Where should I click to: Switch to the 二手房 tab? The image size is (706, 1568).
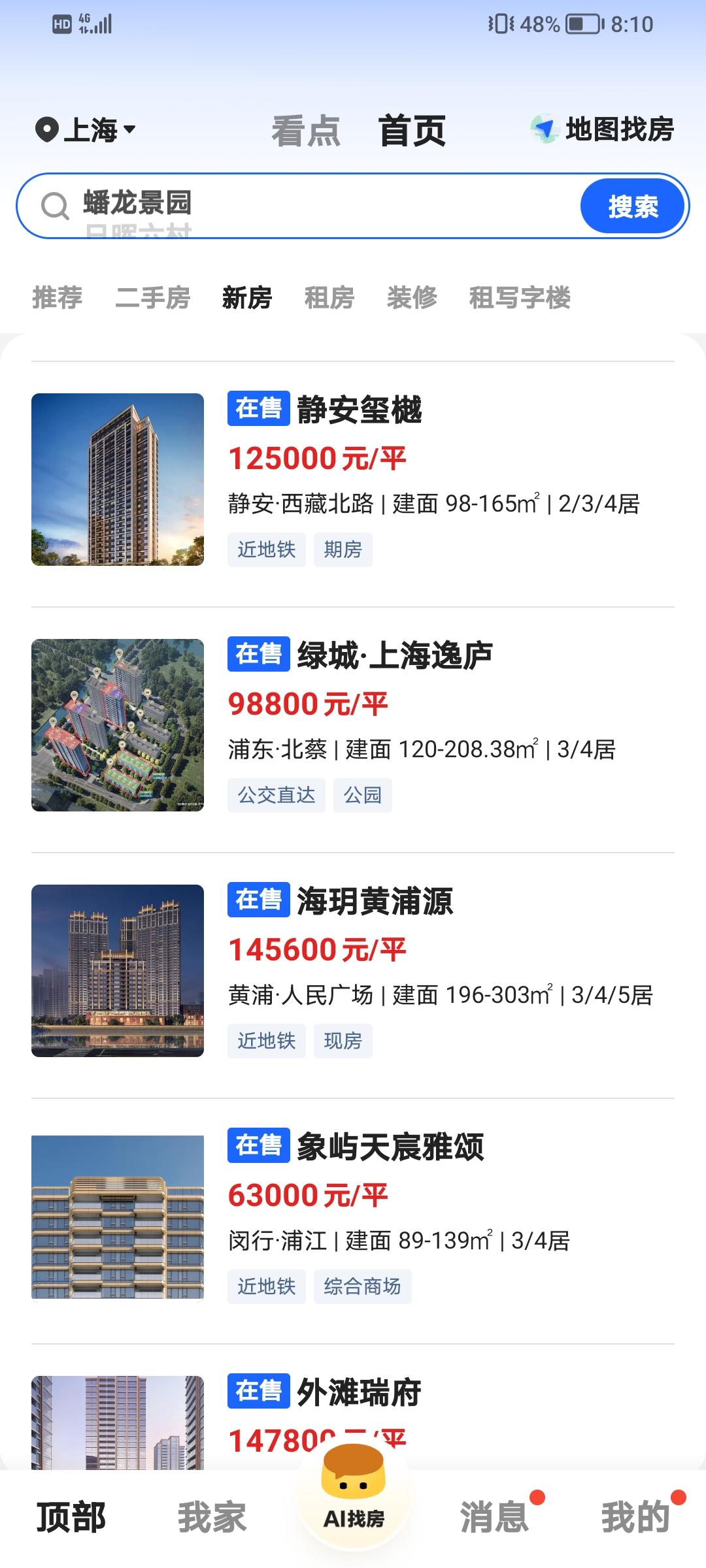[155, 298]
